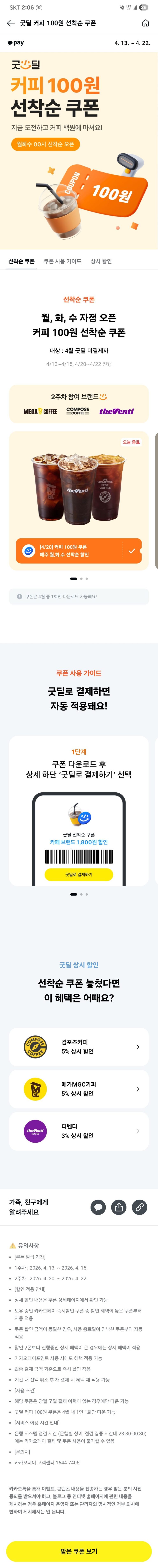This screenshot has height=1568, width=158.
Task: Switch to the 상시 할인 tab
Action: point(101,261)
